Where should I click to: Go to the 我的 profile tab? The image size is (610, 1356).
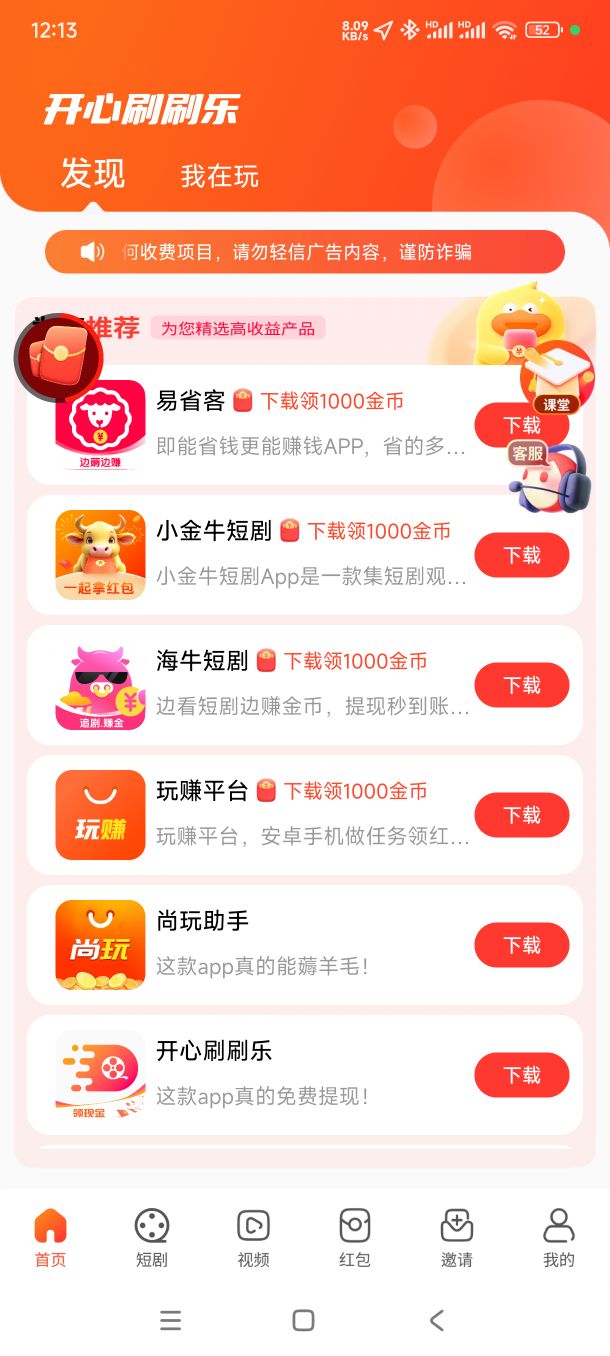click(x=558, y=1237)
